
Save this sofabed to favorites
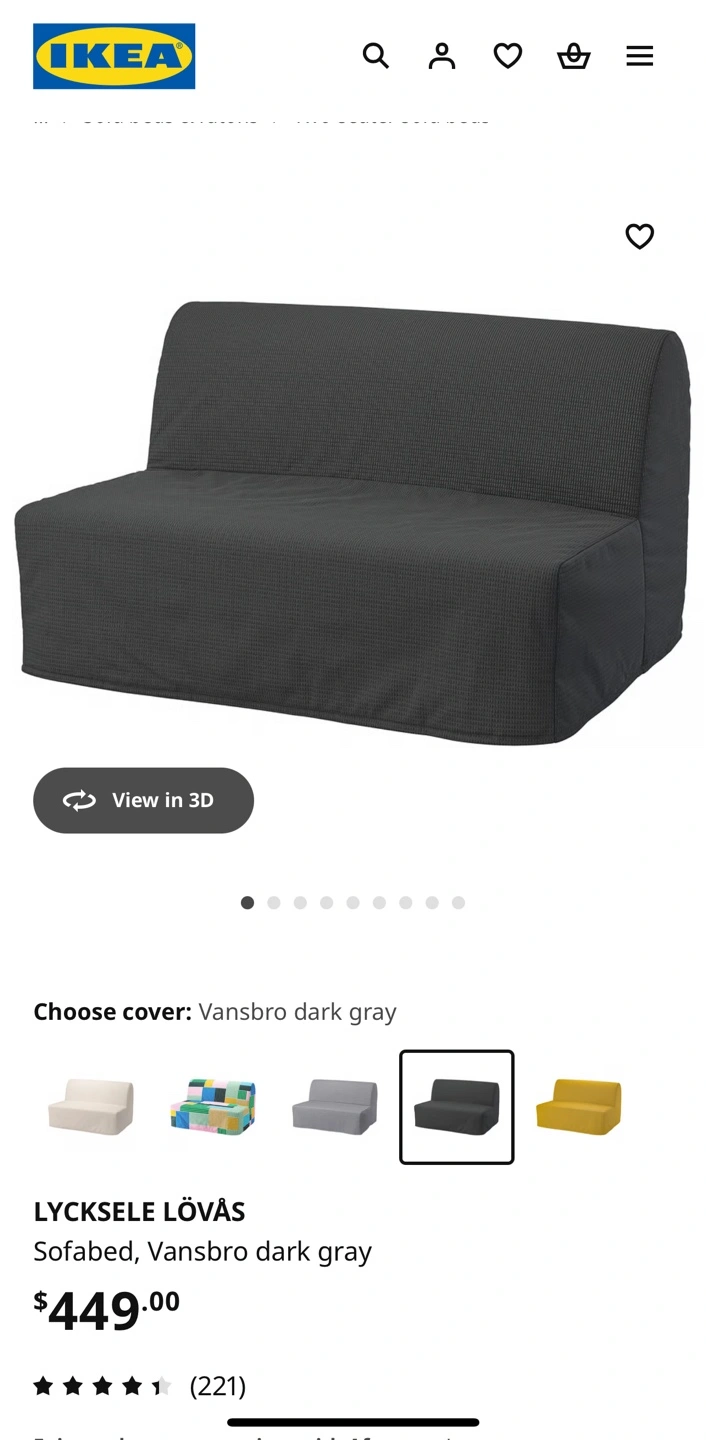pyautogui.click(x=639, y=236)
